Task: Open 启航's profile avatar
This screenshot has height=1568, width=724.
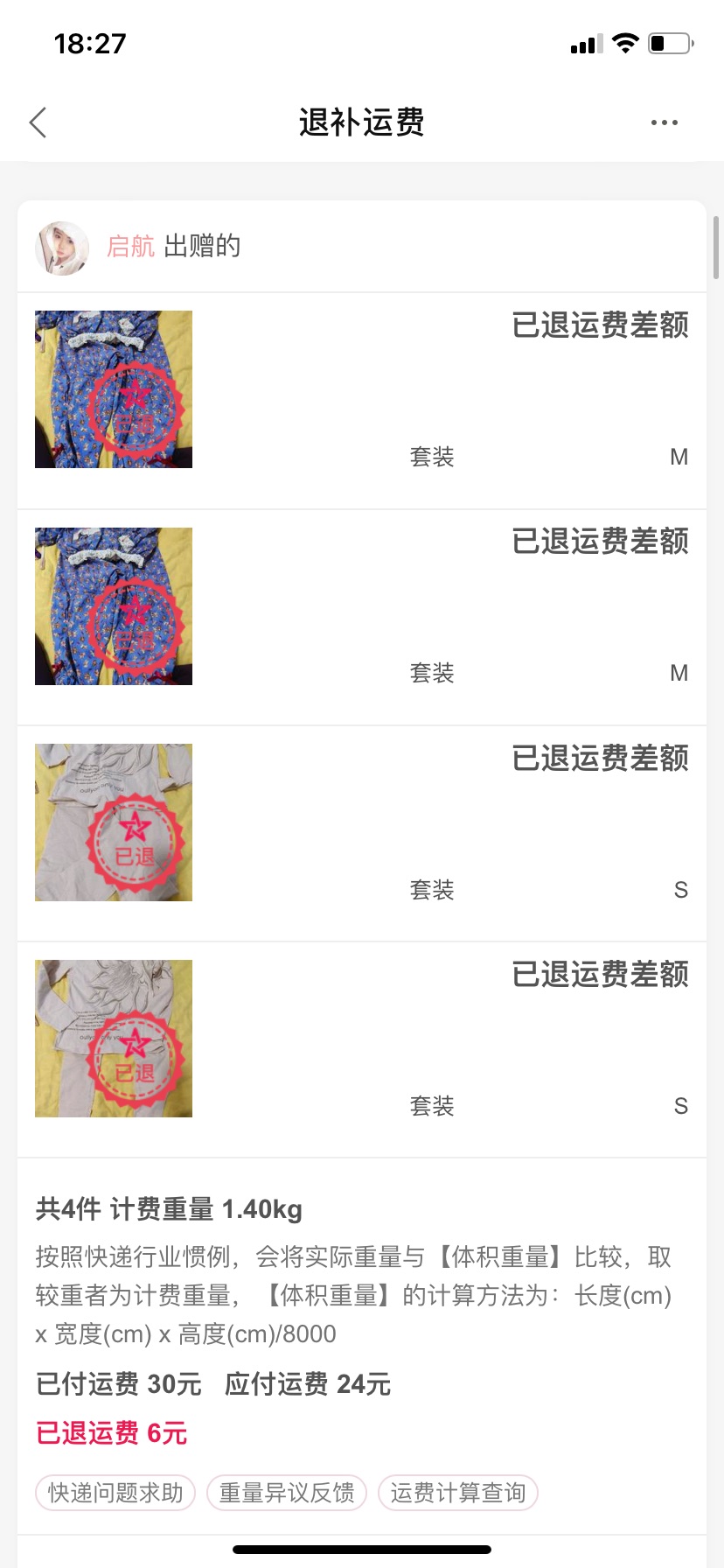Action: click(62, 248)
